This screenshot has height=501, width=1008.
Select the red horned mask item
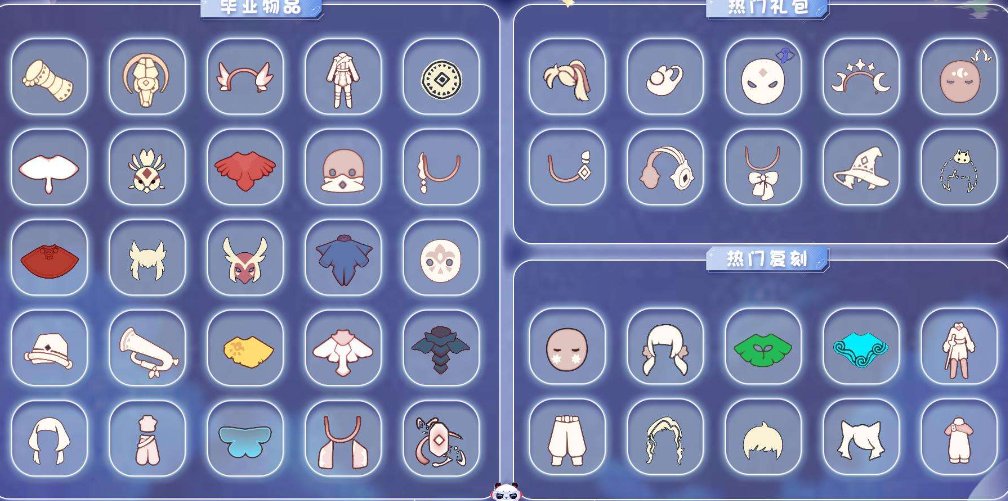(x=245, y=257)
